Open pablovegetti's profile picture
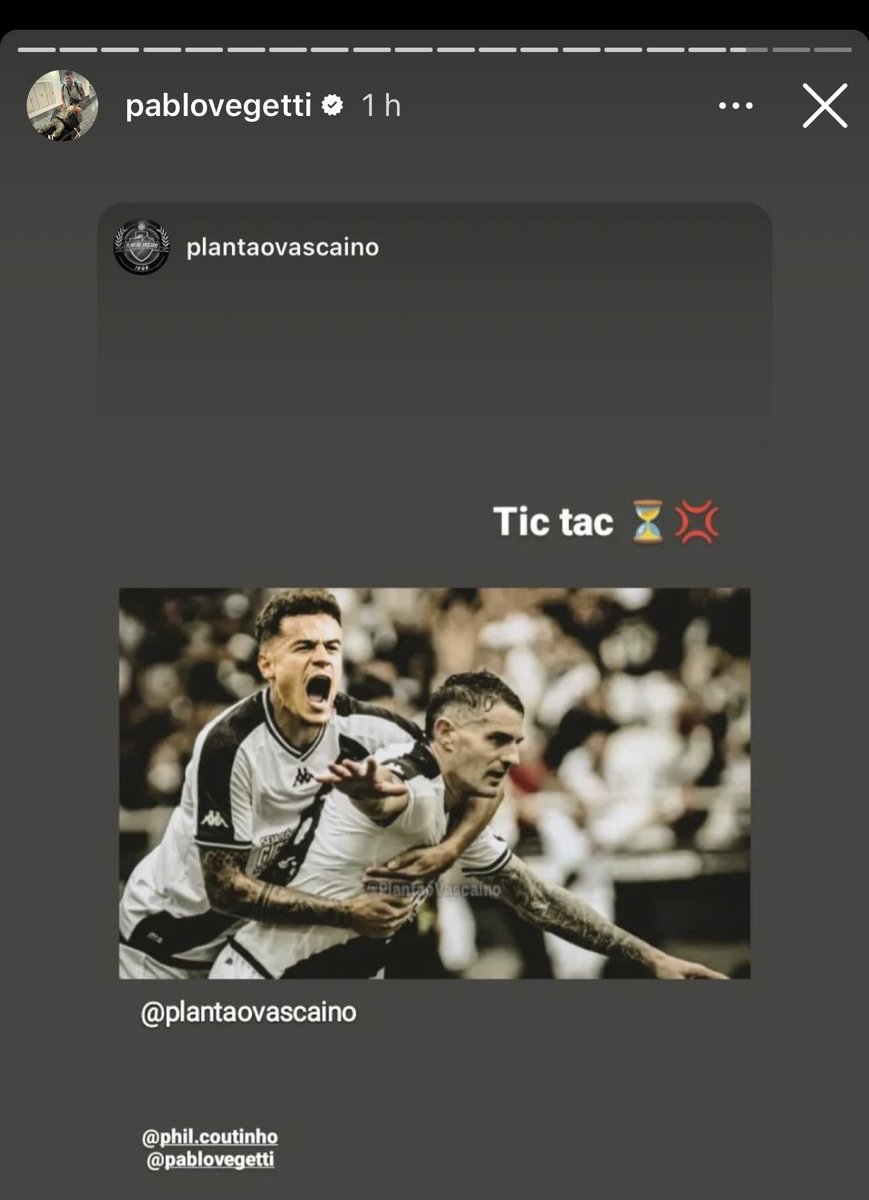Image resolution: width=869 pixels, height=1200 pixels. 62,106
